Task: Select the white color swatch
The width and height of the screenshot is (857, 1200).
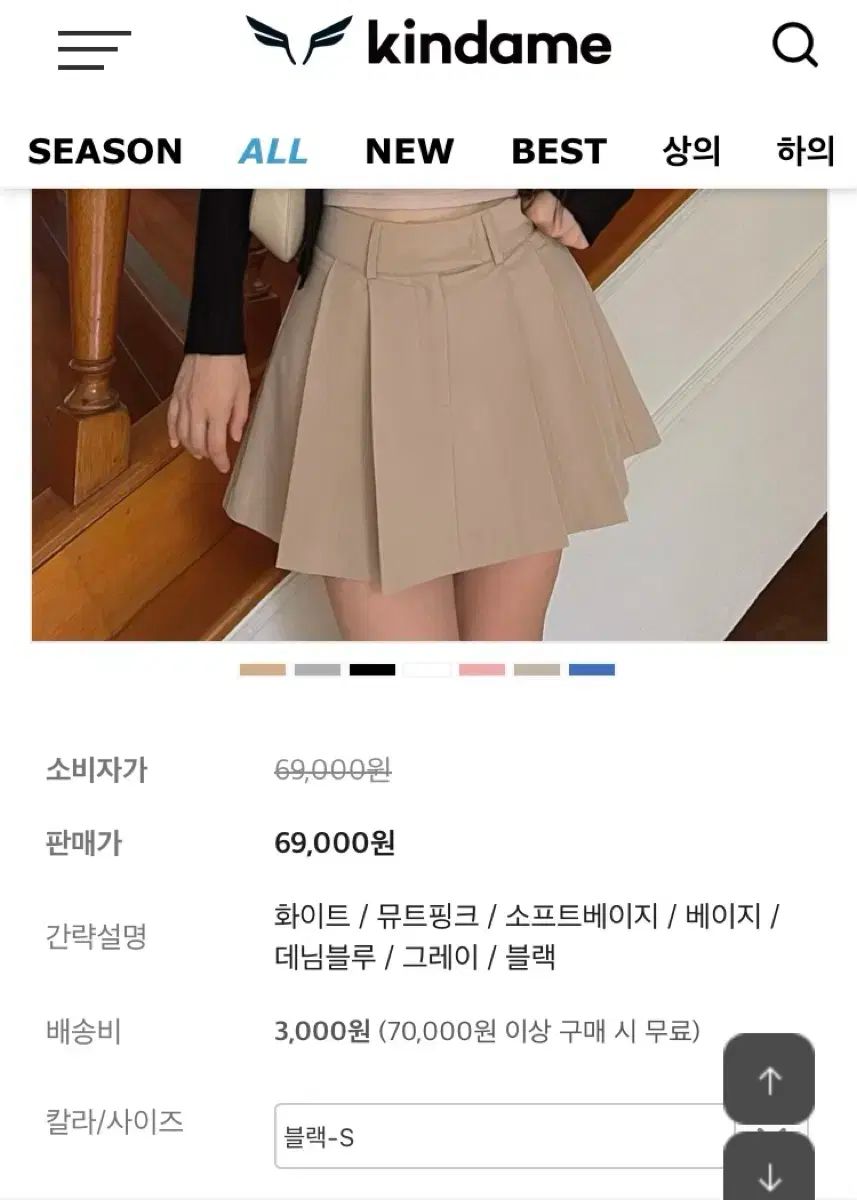Action: click(x=427, y=670)
